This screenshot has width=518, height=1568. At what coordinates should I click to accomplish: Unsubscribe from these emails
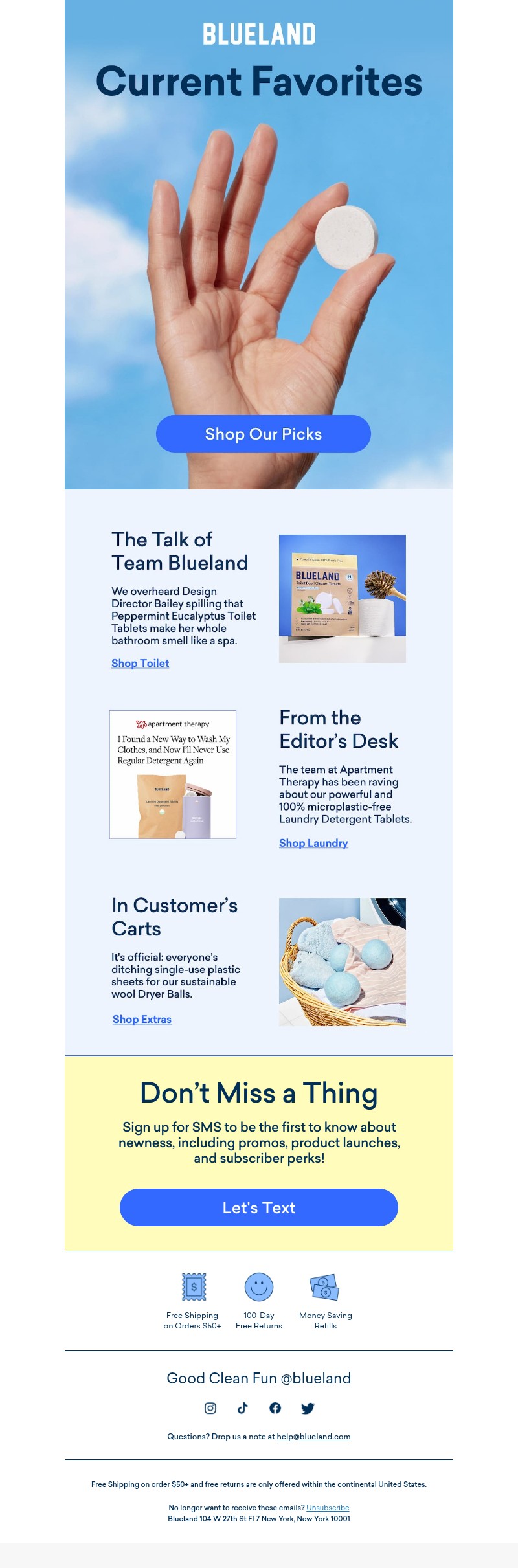coord(328,1508)
